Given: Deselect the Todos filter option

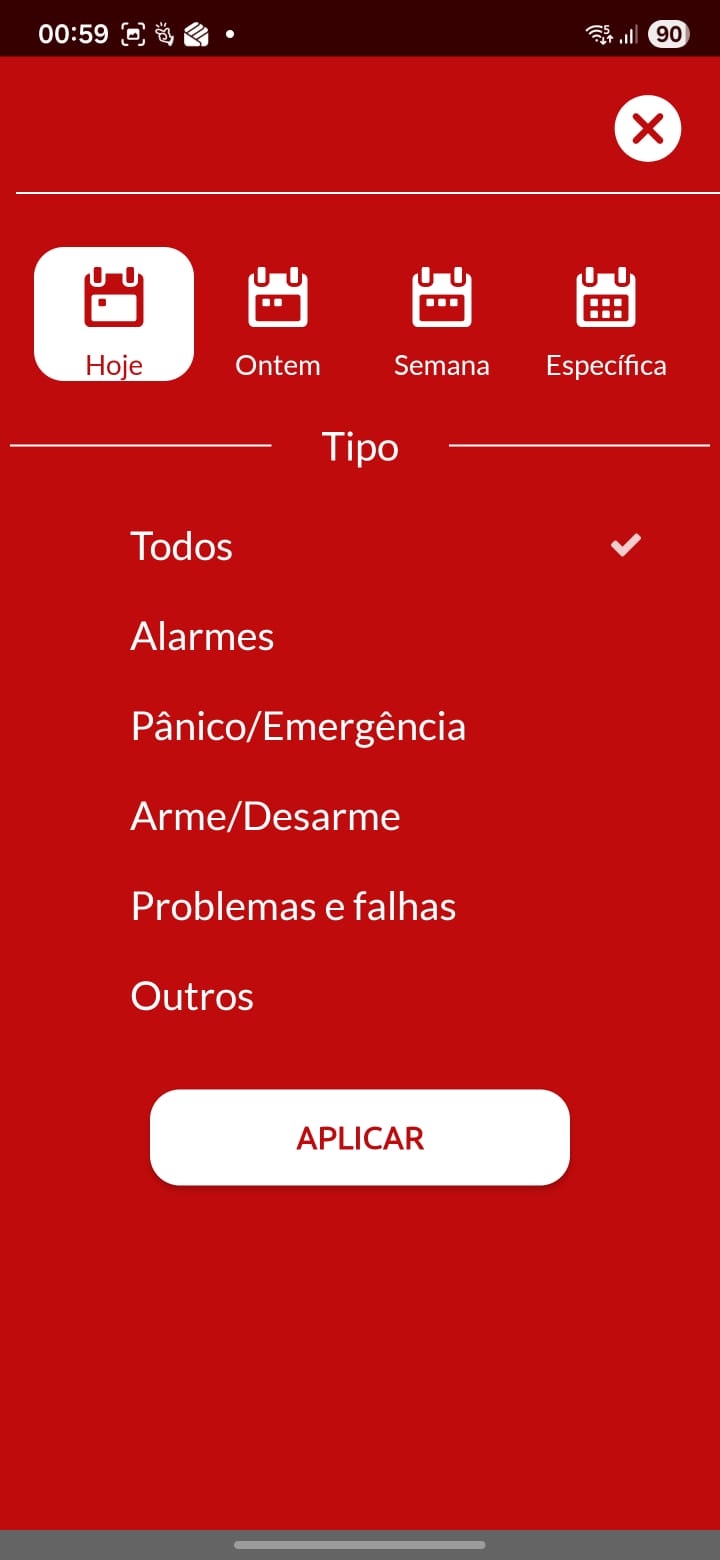Looking at the screenshot, I should pyautogui.click(x=181, y=545).
